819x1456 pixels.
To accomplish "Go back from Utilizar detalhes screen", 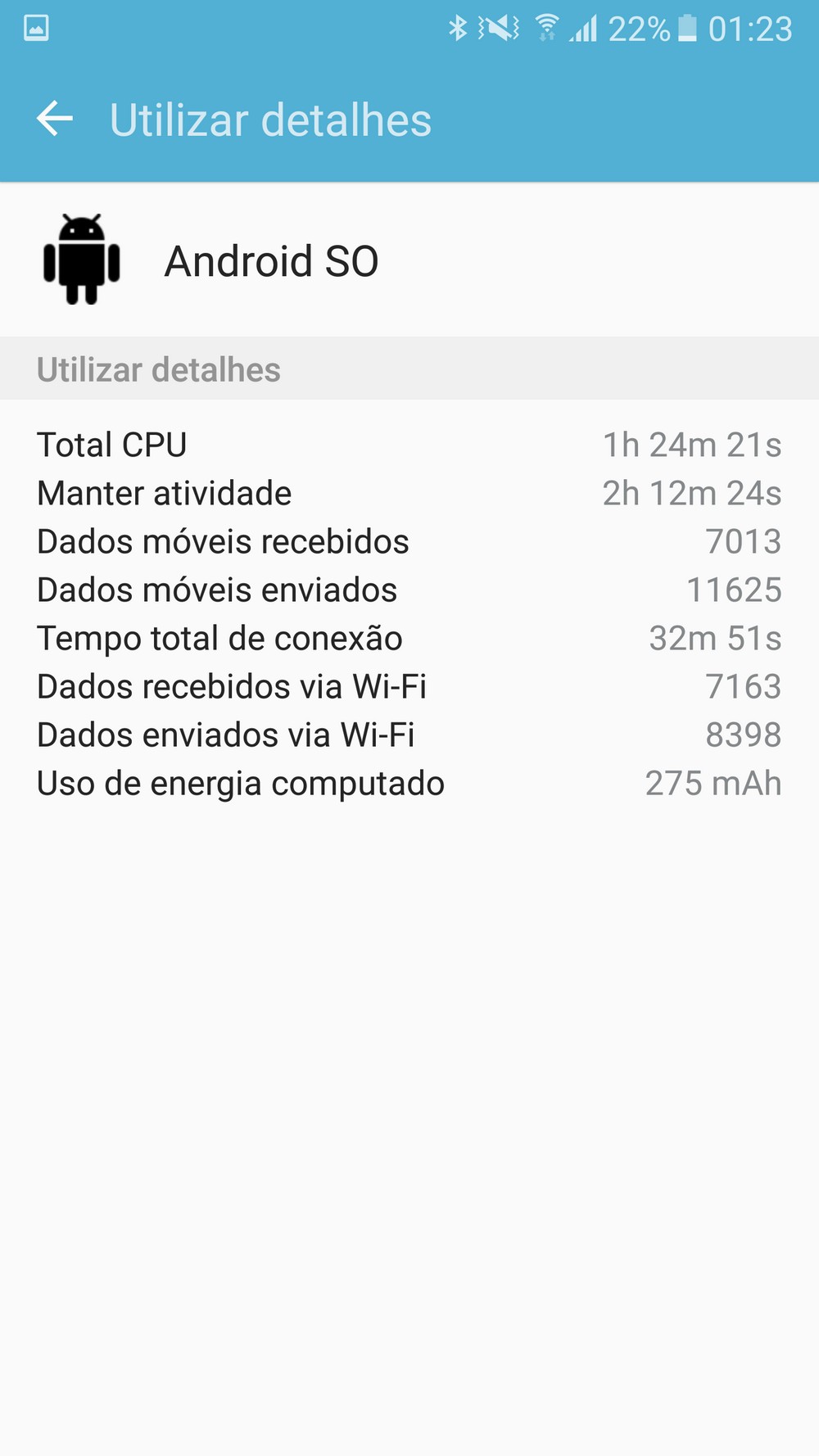I will tap(55, 120).
